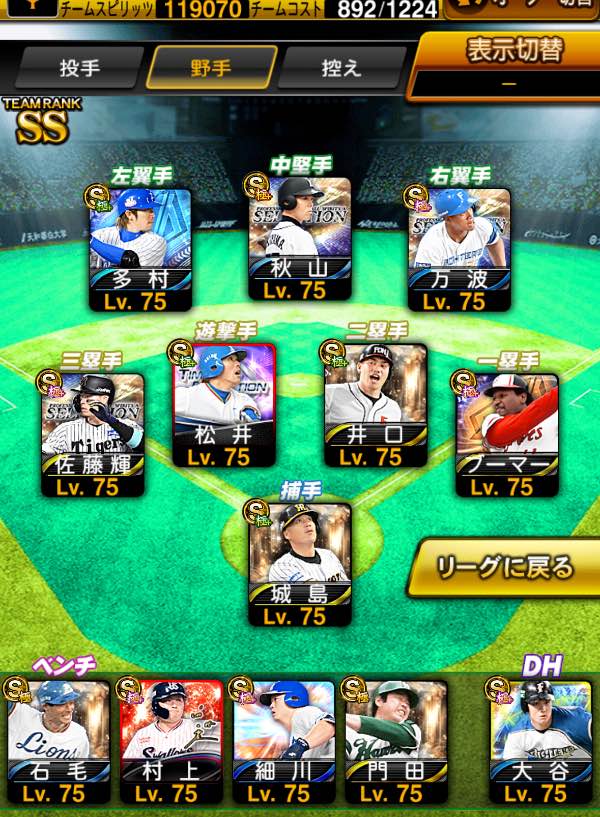Select right fielder 万波's card

click(x=459, y=250)
